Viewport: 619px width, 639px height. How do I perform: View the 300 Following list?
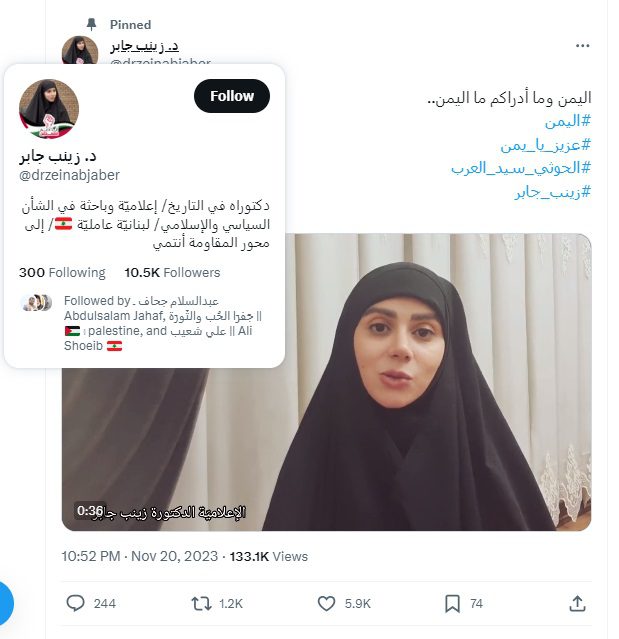point(62,272)
